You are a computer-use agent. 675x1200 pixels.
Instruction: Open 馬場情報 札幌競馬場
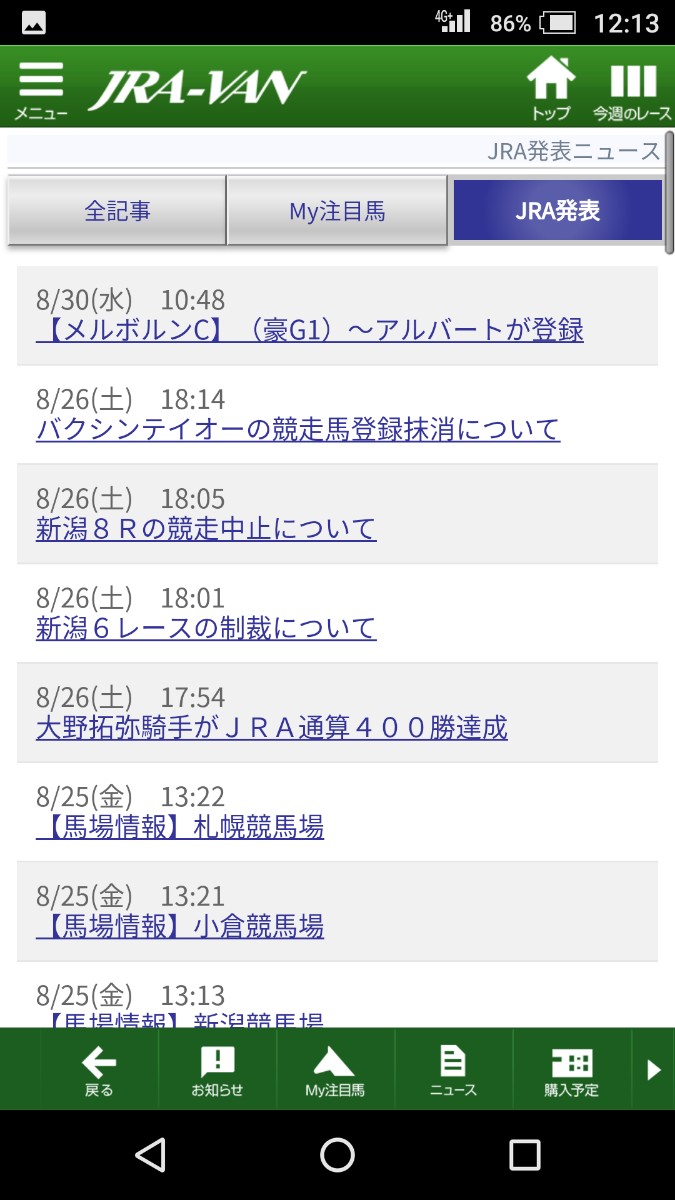179,827
